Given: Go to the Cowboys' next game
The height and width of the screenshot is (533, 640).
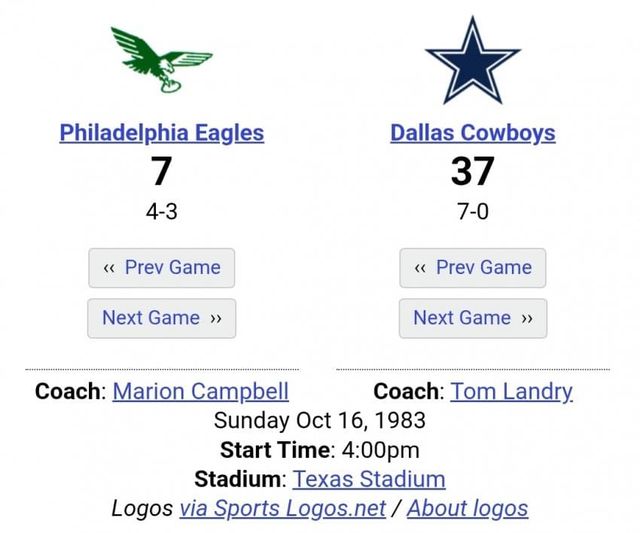Looking at the screenshot, I should (473, 318).
